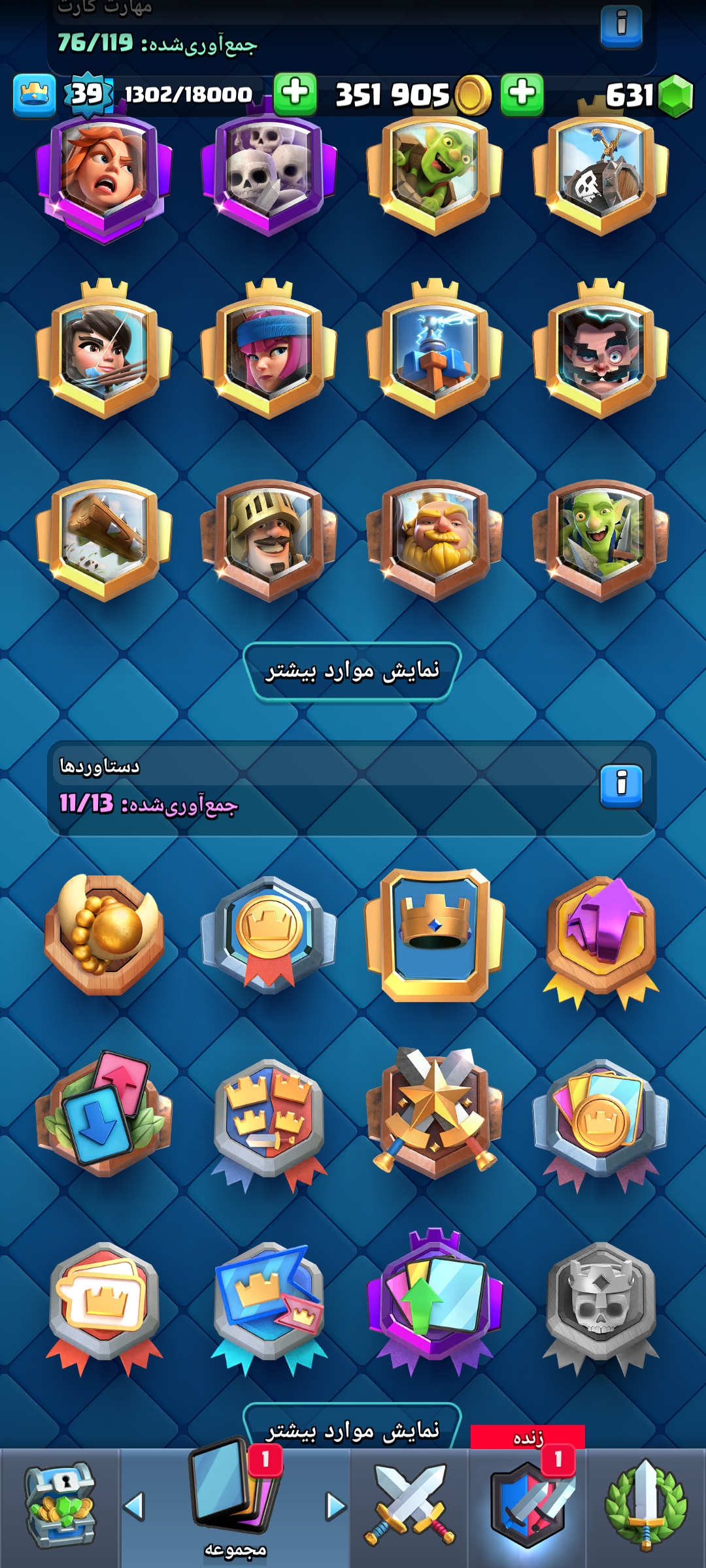The image size is (706, 1568).
Task: Open the events sword and wreath tab
Action: [646, 1506]
